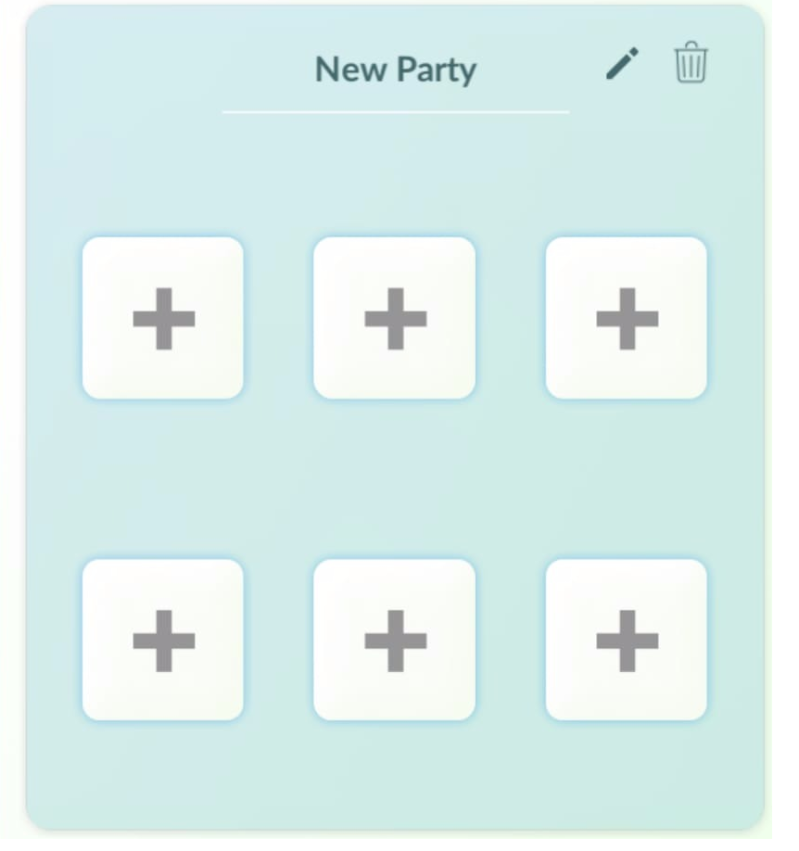The image size is (799, 851).
Task: Add a member to the second empty slot
Action: [395, 318]
